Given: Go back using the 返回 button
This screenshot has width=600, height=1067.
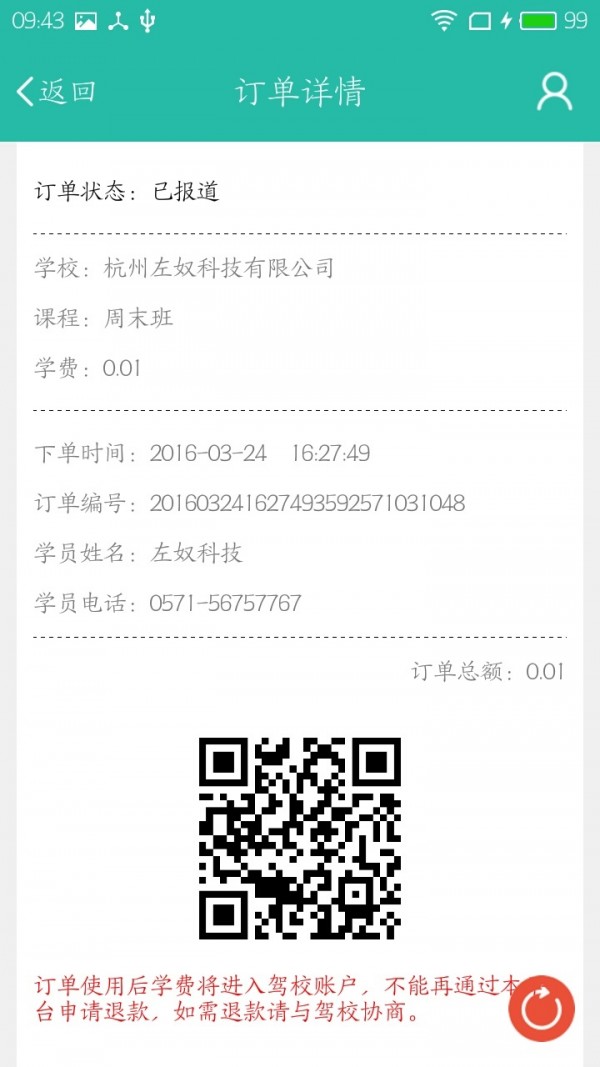Looking at the screenshot, I should [x=56, y=92].
